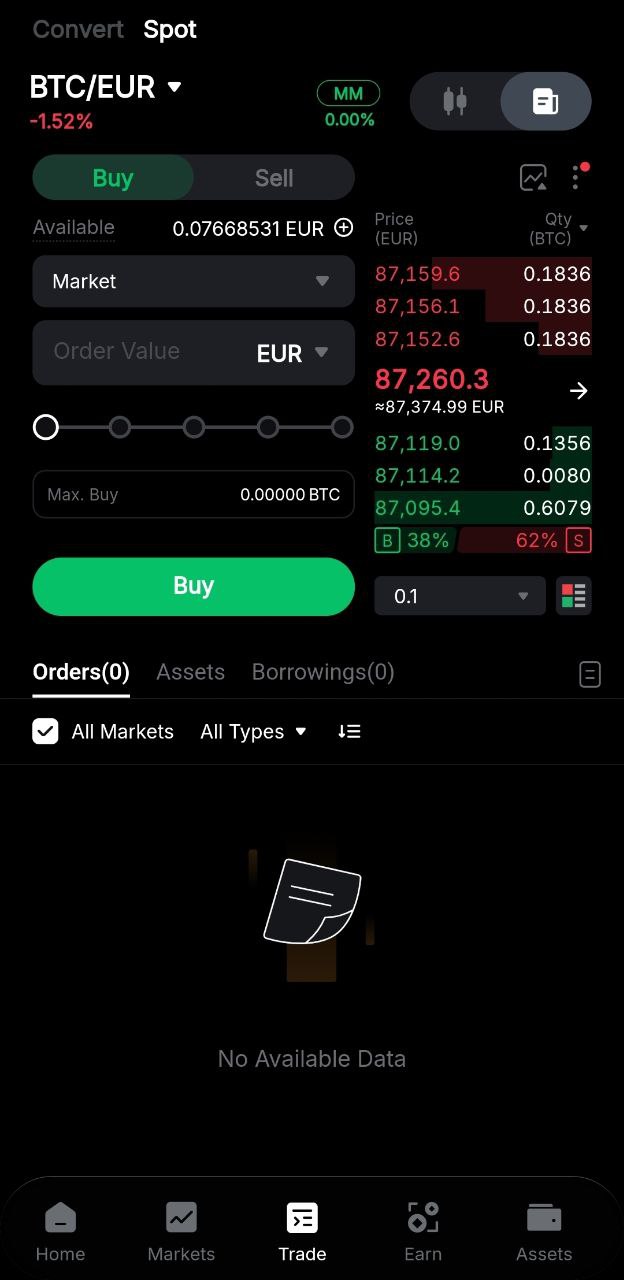Select the Sell side

[x=273, y=178]
